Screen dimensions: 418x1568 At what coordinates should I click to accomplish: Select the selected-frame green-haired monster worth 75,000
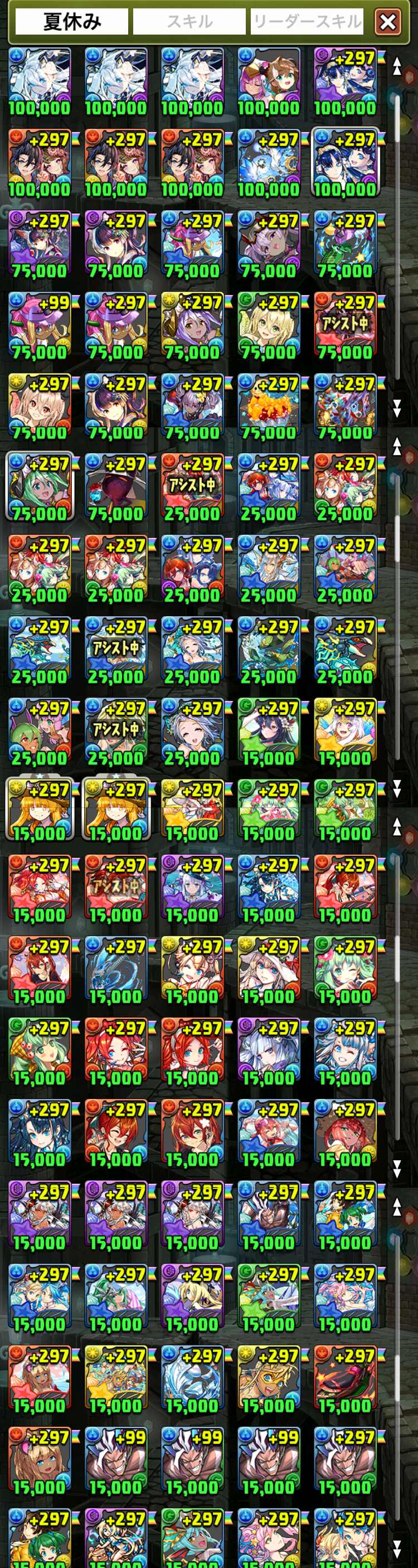[x=40, y=487]
